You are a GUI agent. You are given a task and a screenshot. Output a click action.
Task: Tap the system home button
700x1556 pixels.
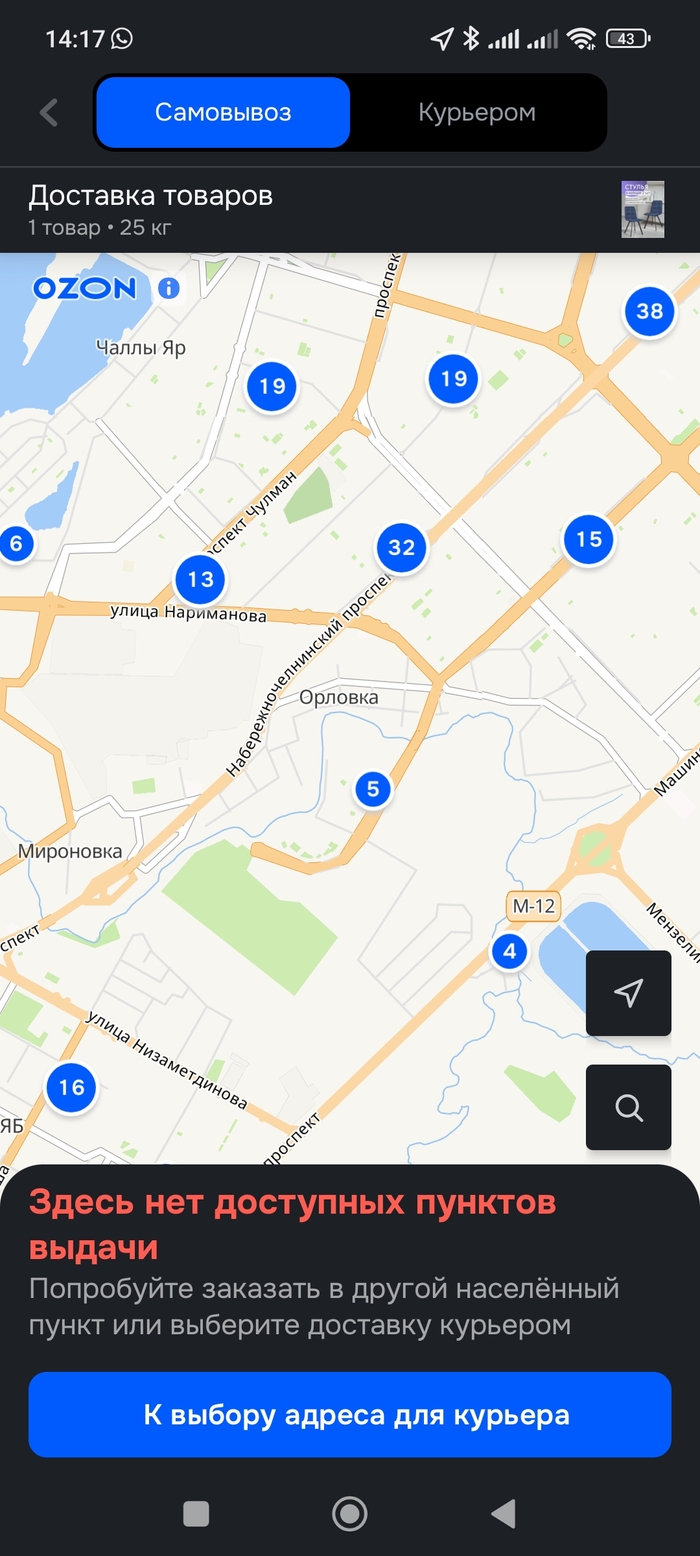pos(349,1513)
